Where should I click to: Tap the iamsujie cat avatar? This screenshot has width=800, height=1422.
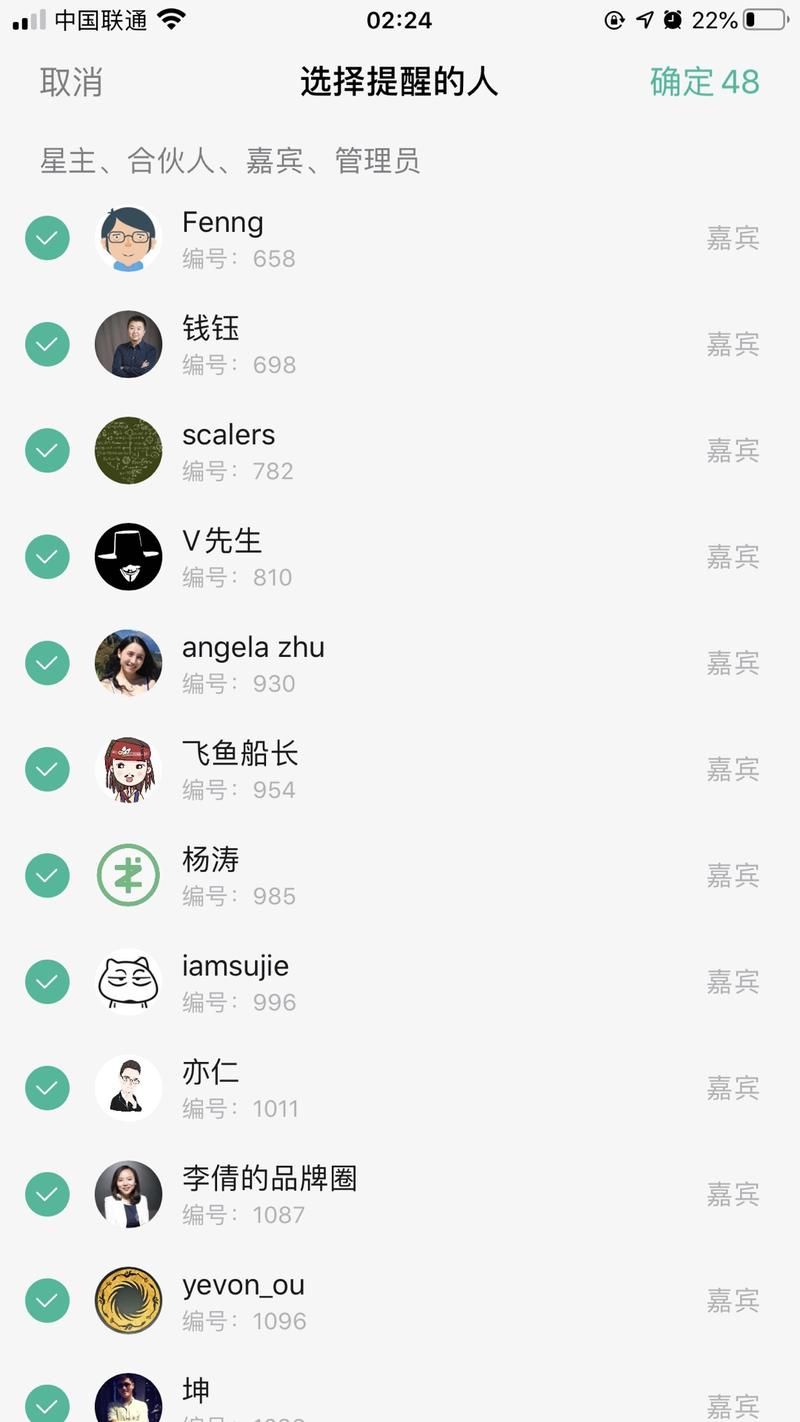(x=128, y=981)
